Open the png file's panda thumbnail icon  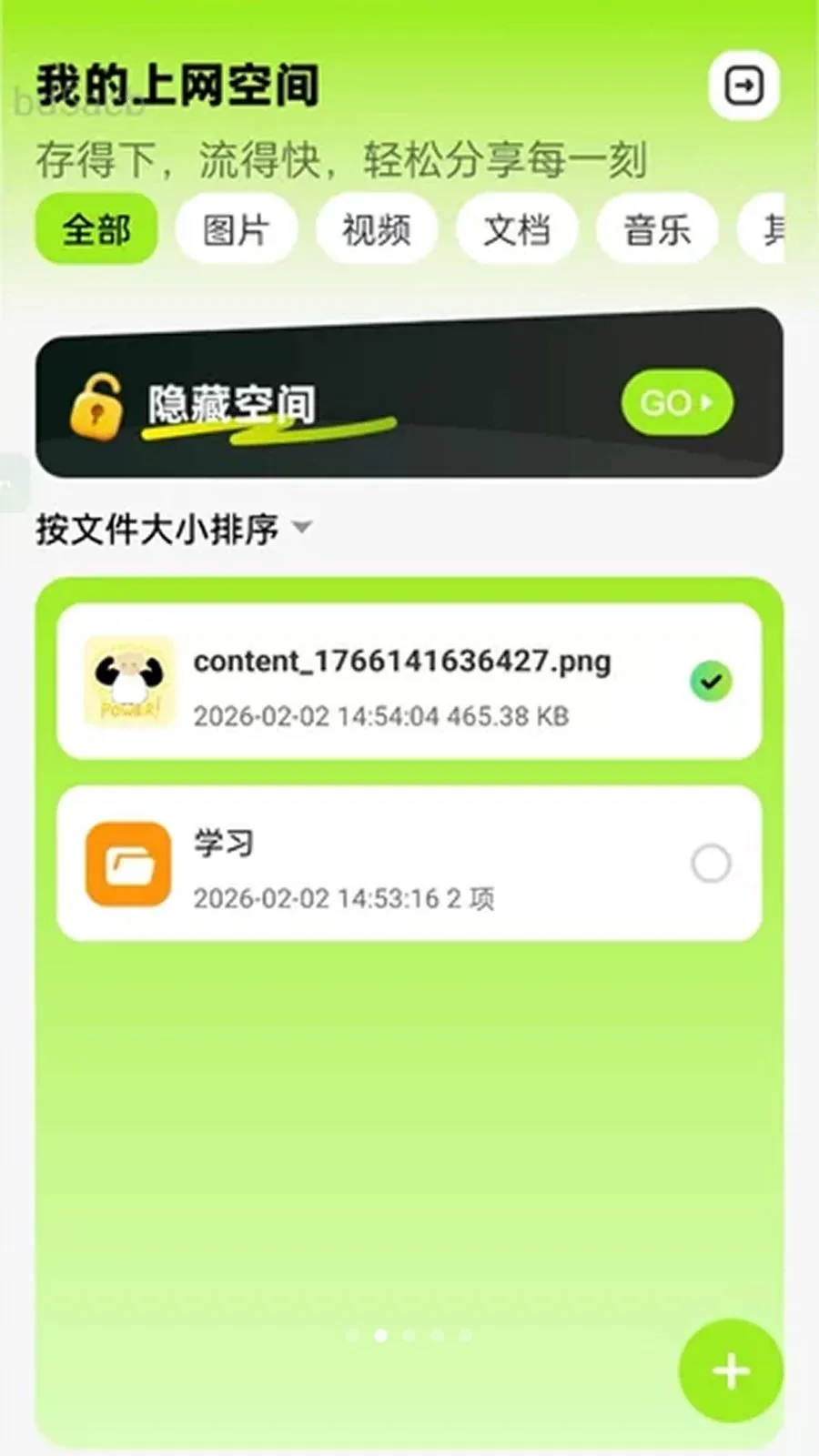(130, 684)
